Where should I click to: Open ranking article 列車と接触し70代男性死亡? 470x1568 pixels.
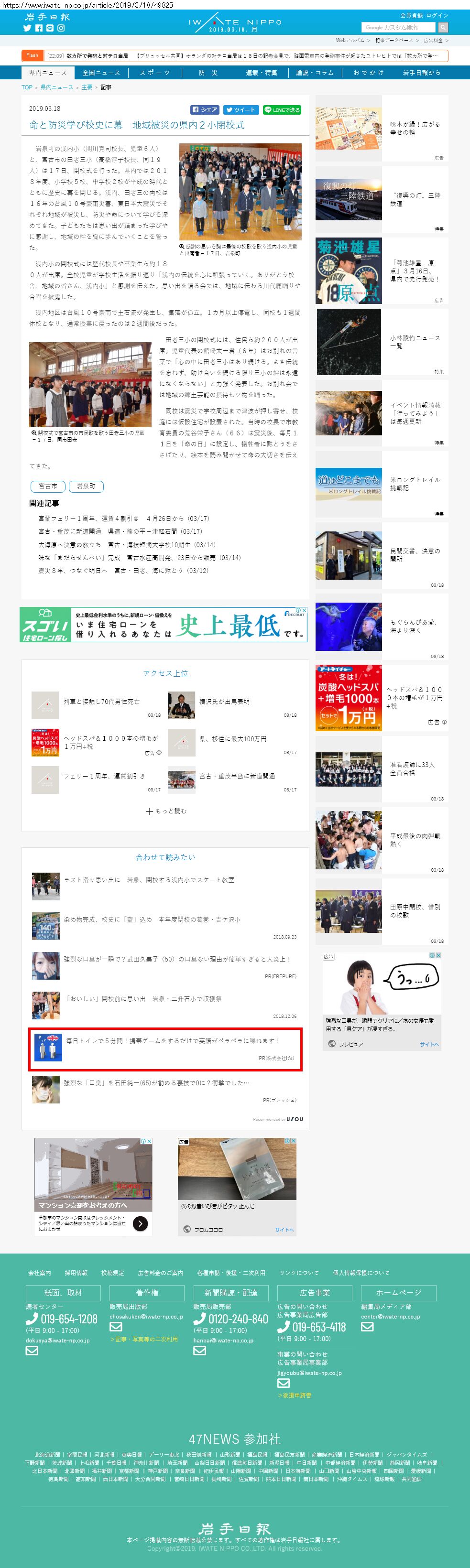click(x=101, y=701)
